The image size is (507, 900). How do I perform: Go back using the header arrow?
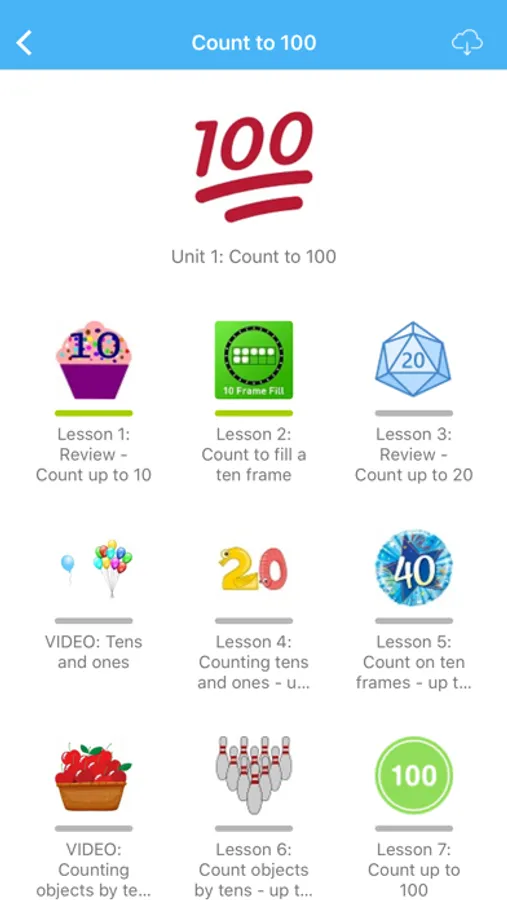click(24, 43)
